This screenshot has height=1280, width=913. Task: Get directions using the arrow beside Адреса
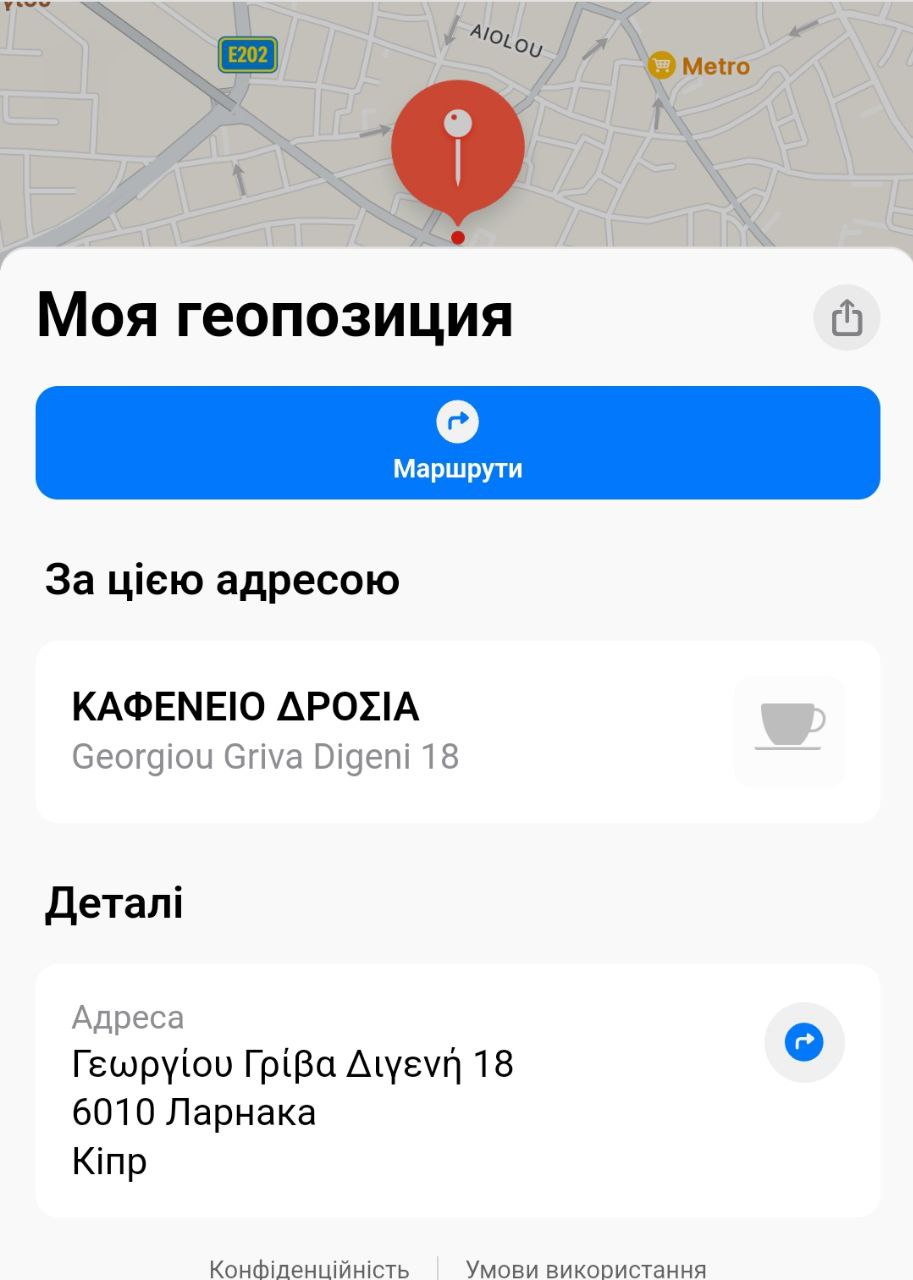804,1042
